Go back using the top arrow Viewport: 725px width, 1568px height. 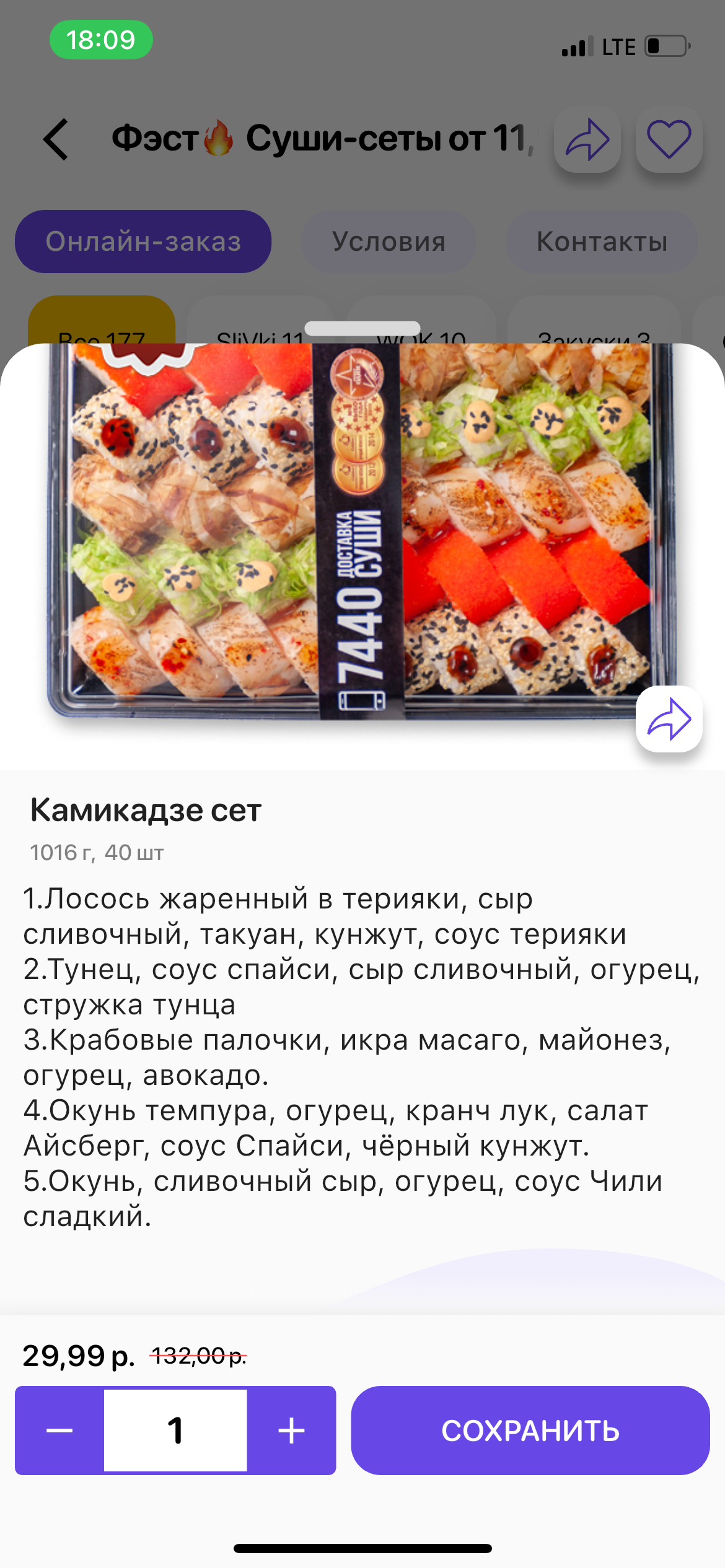coord(56,139)
